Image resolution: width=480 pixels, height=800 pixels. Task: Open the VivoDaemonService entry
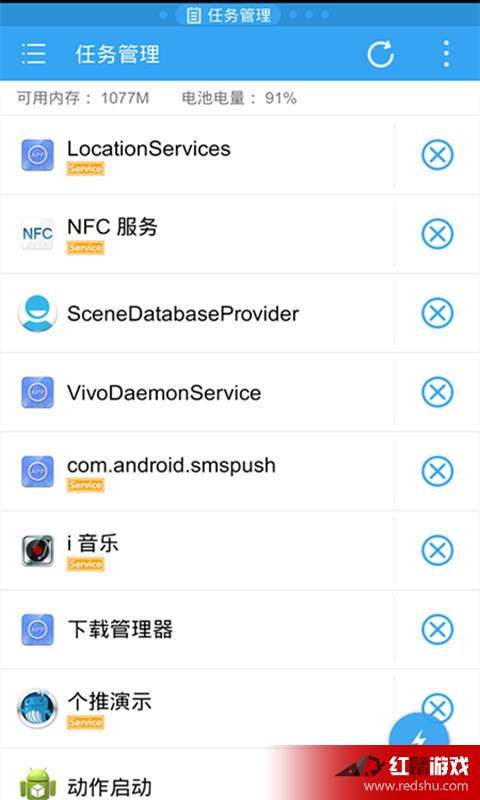197,392
